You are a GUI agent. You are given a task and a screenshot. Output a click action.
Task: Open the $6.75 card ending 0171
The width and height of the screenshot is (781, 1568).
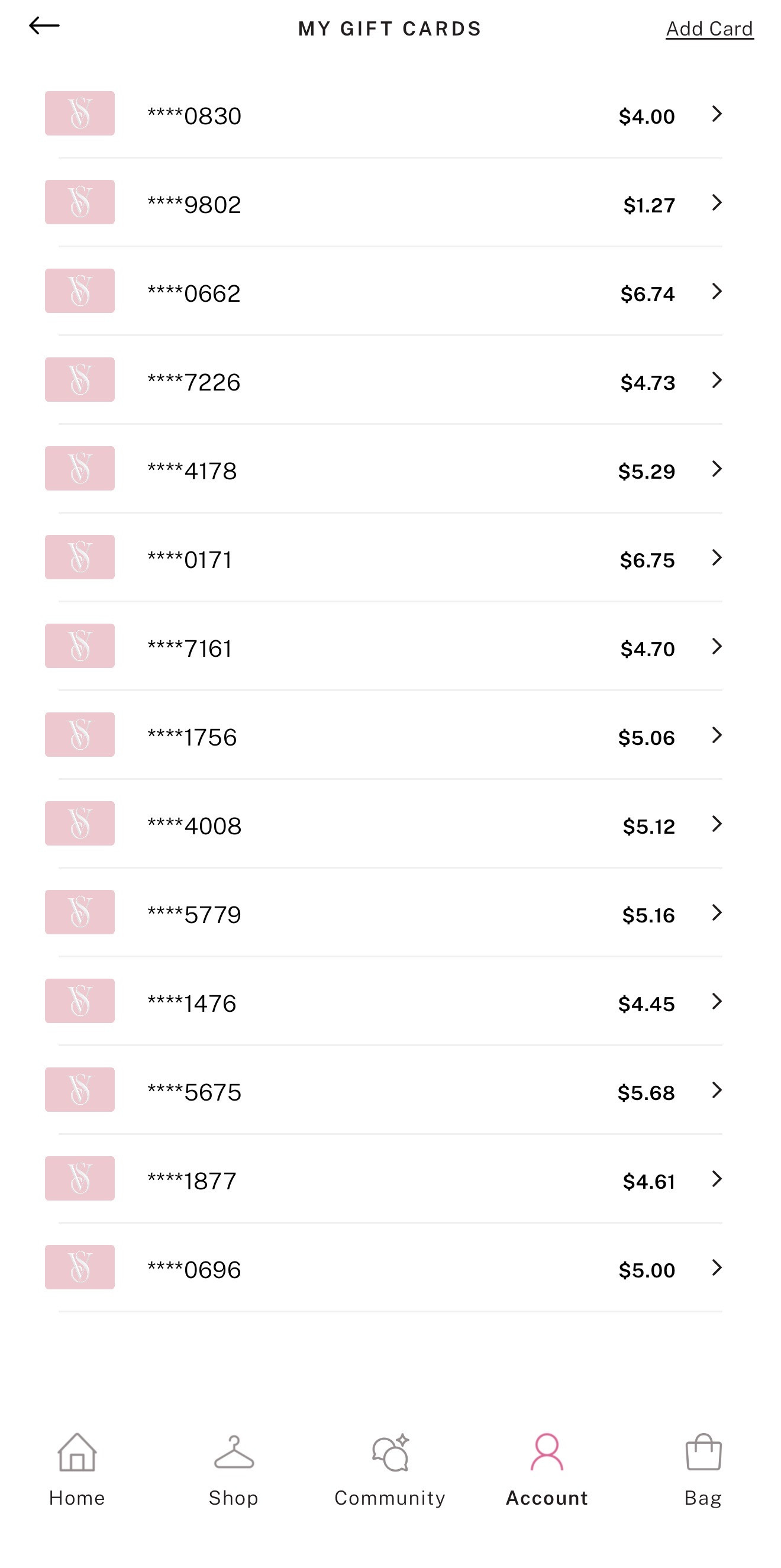[389, 559]
